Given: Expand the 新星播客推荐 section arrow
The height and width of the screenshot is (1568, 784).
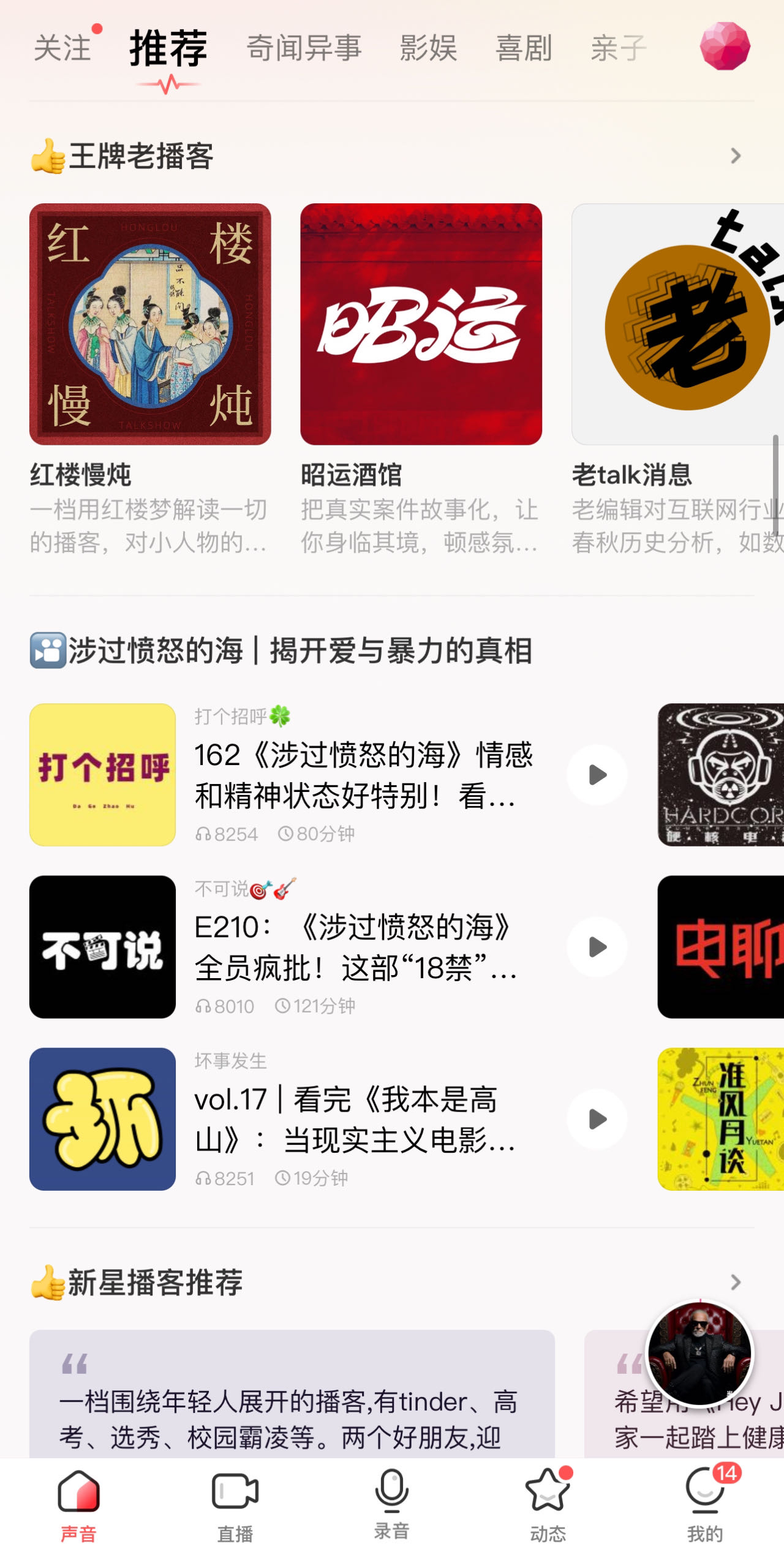Looking at the screenshot, I should click(736, 1283).
